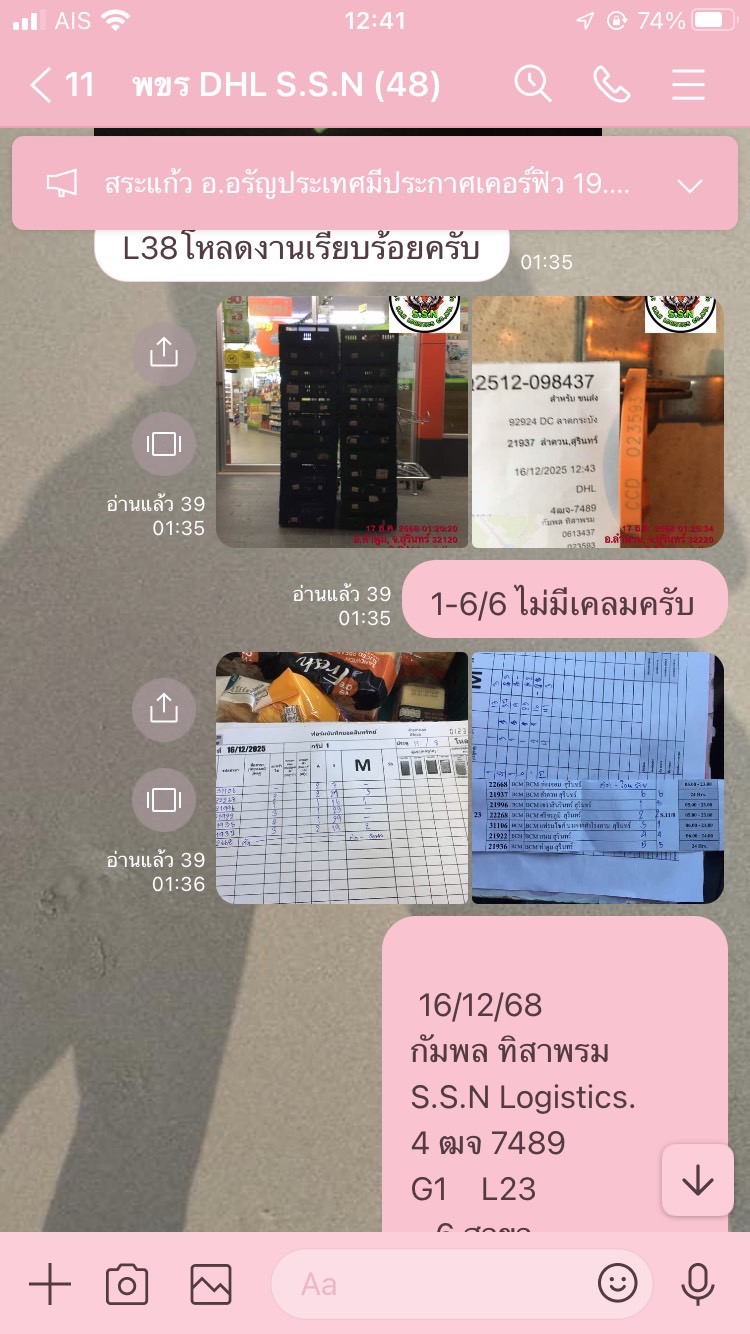Viewport: 750px width, 1334px height.
Task: Open the stacked crates photo
Action: [342, 421]
